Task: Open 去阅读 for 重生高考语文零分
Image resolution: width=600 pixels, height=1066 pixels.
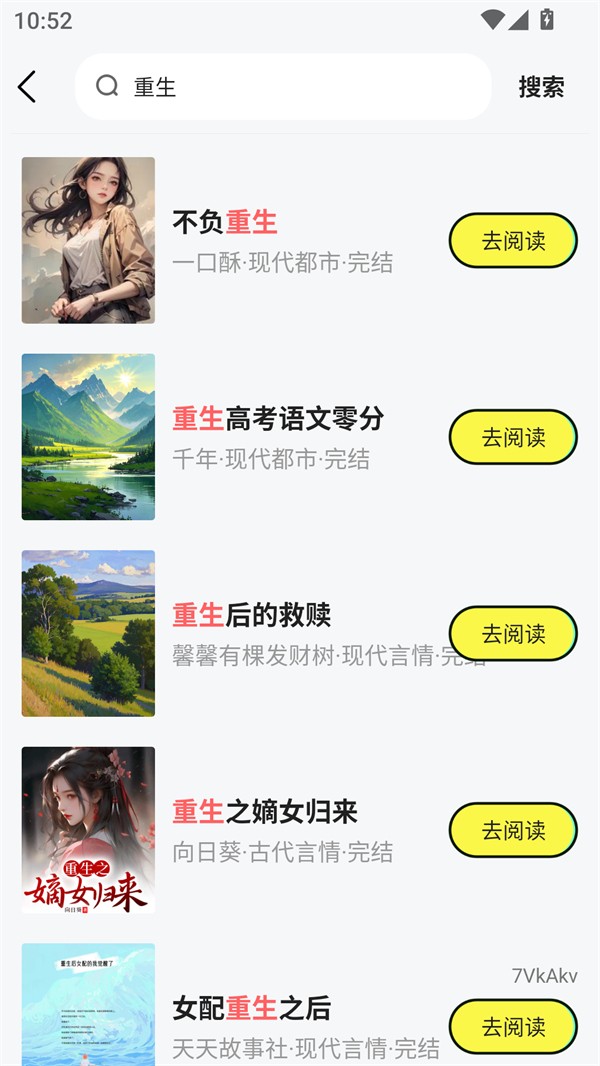Action: point(513,437)
